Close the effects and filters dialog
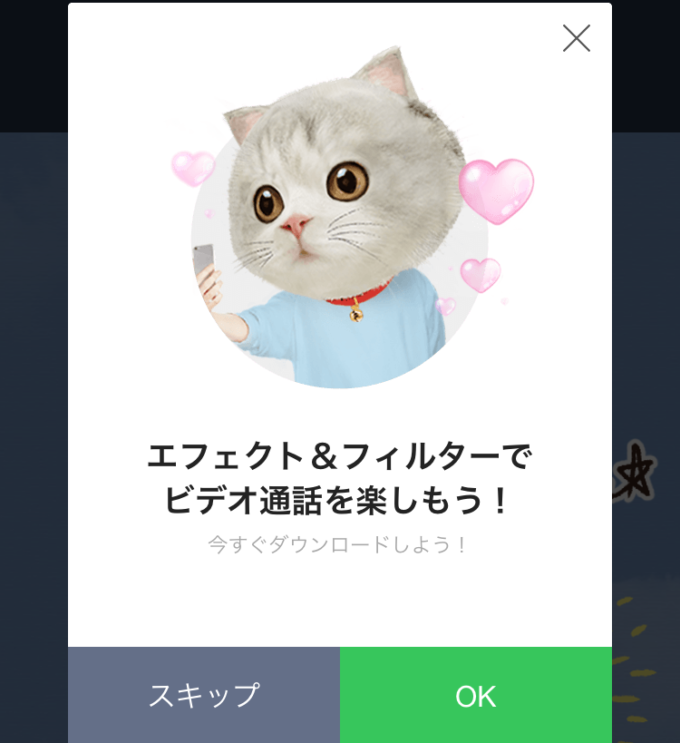Image resolution: width=680 pixels, height=743 pixels. coord(576,38)
